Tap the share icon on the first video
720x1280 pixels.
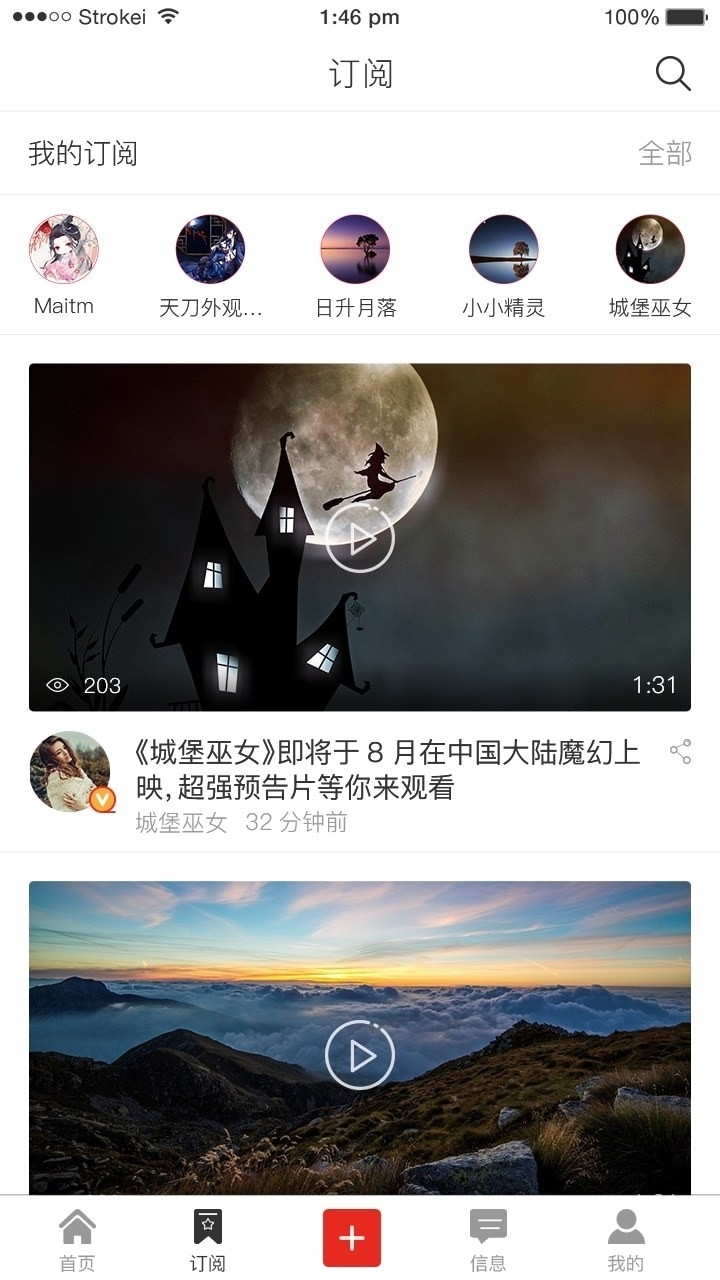(x=681, y=750)
